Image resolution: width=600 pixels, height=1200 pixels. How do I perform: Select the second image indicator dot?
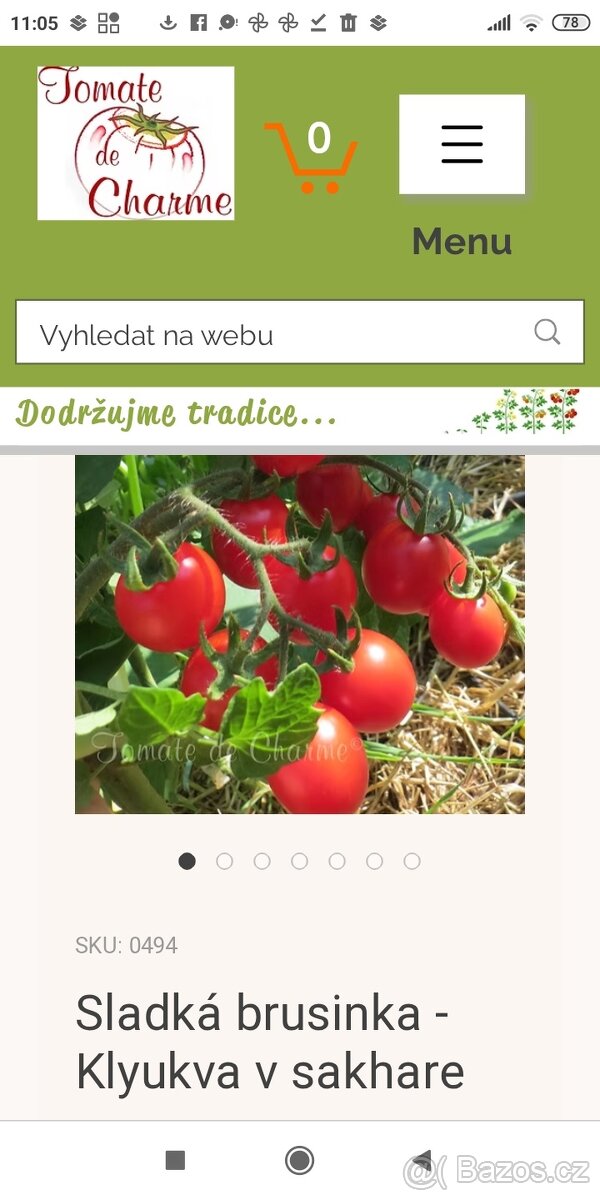(224, 861)
